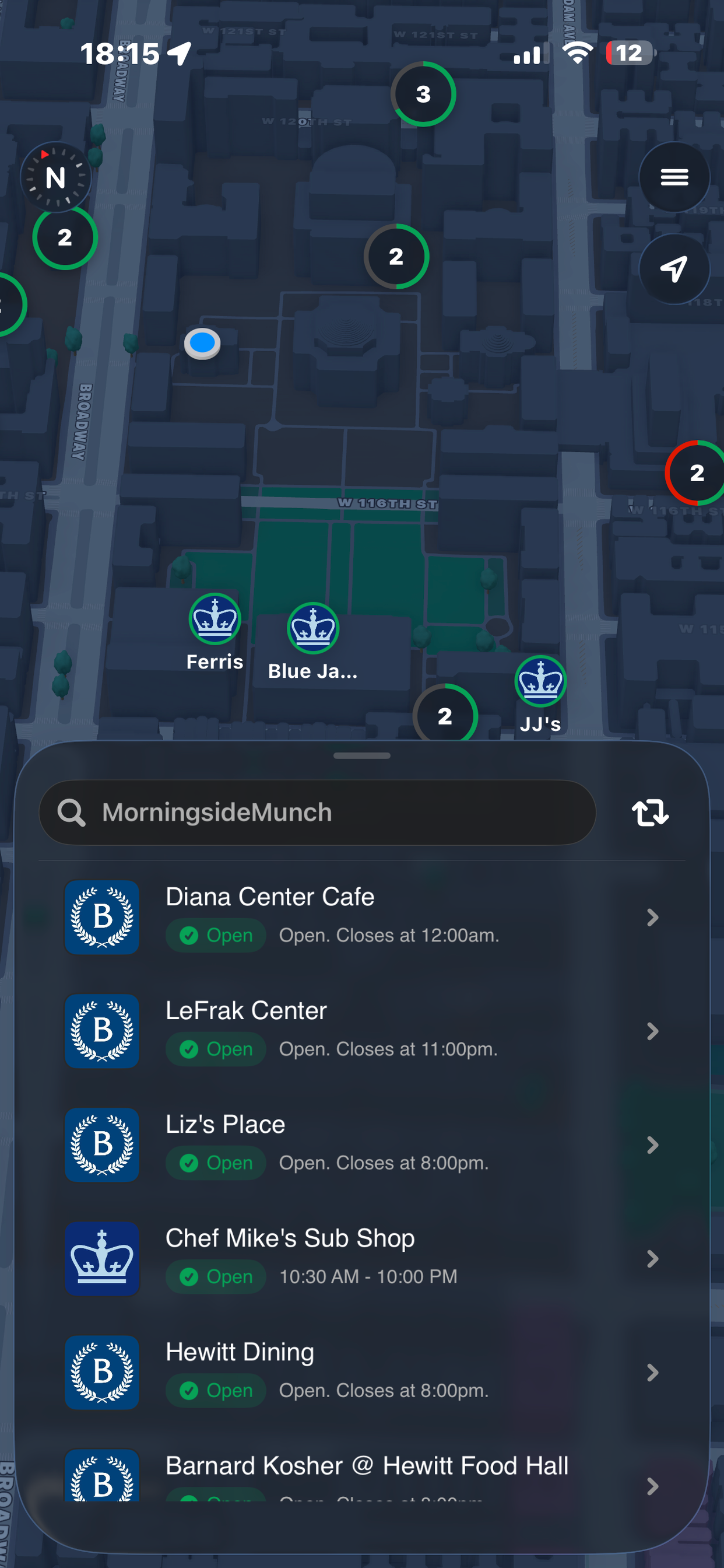Tap the Open badge next to Hewitt Dining
The height and width of the screenshot is (1568, 724).
pyautogui.click(x=215, y=1390)
